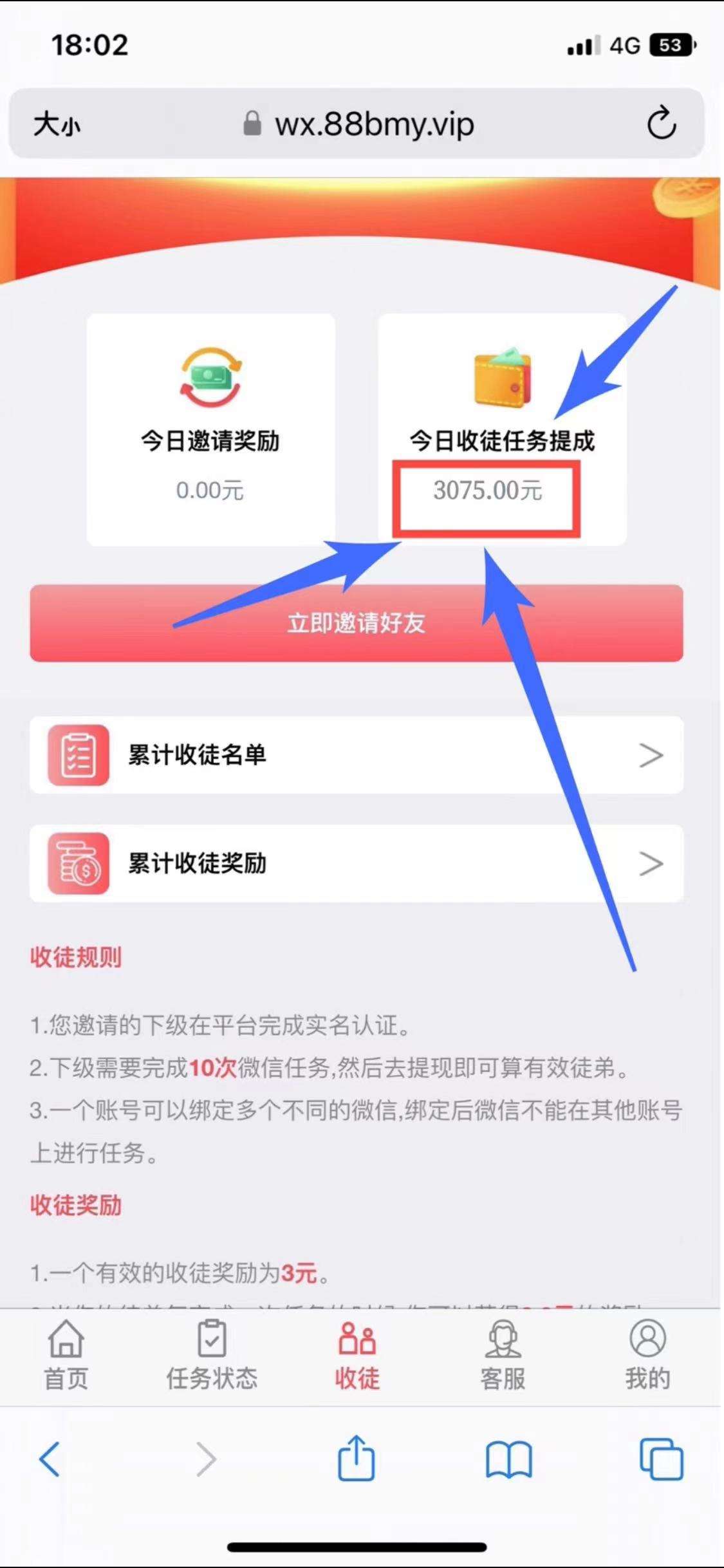Open Safari bookmarks

click(508, 1460)
